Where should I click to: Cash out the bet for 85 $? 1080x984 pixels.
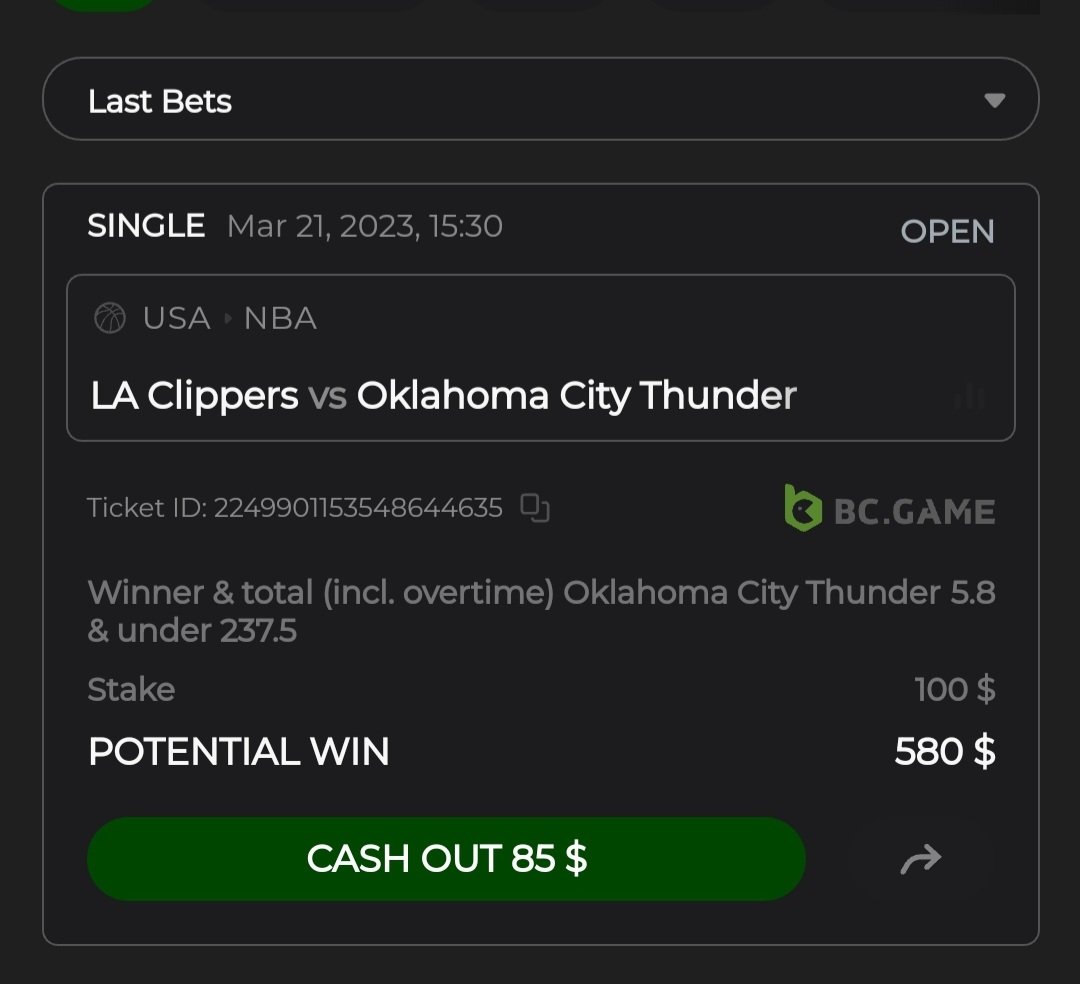pyautogui.click(x=446, y=859)
